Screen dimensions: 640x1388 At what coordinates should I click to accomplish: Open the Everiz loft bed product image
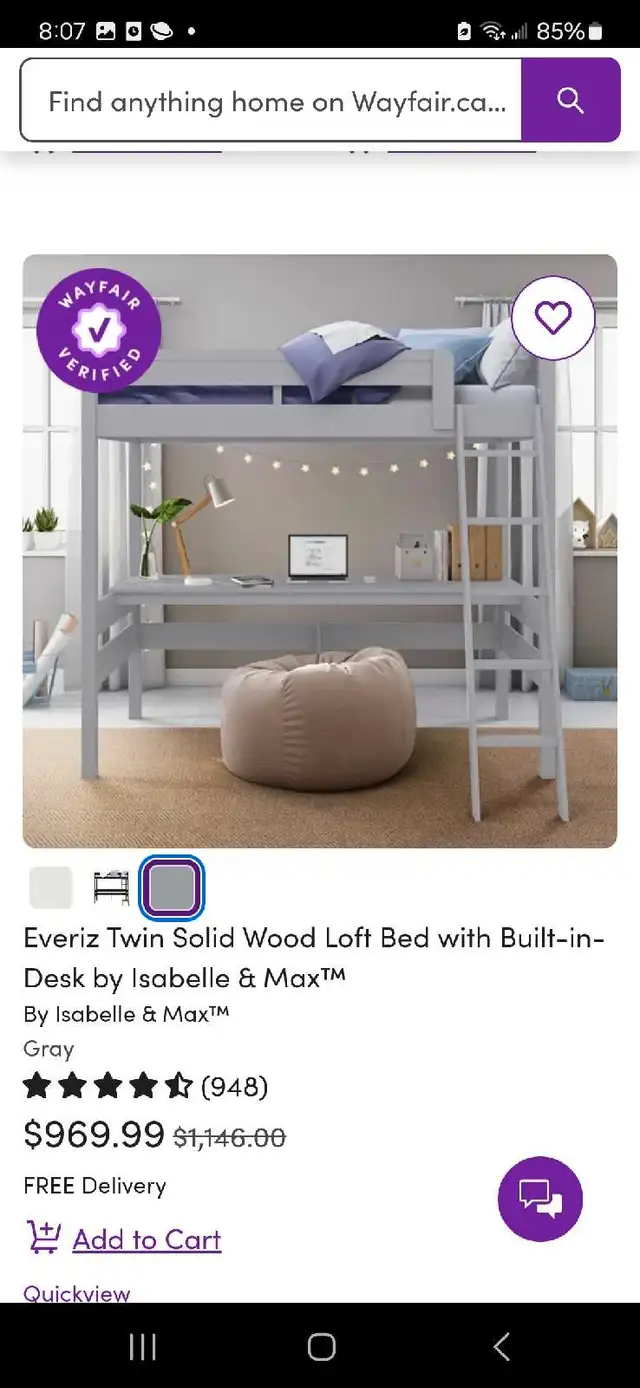click(x=320, y=551)
